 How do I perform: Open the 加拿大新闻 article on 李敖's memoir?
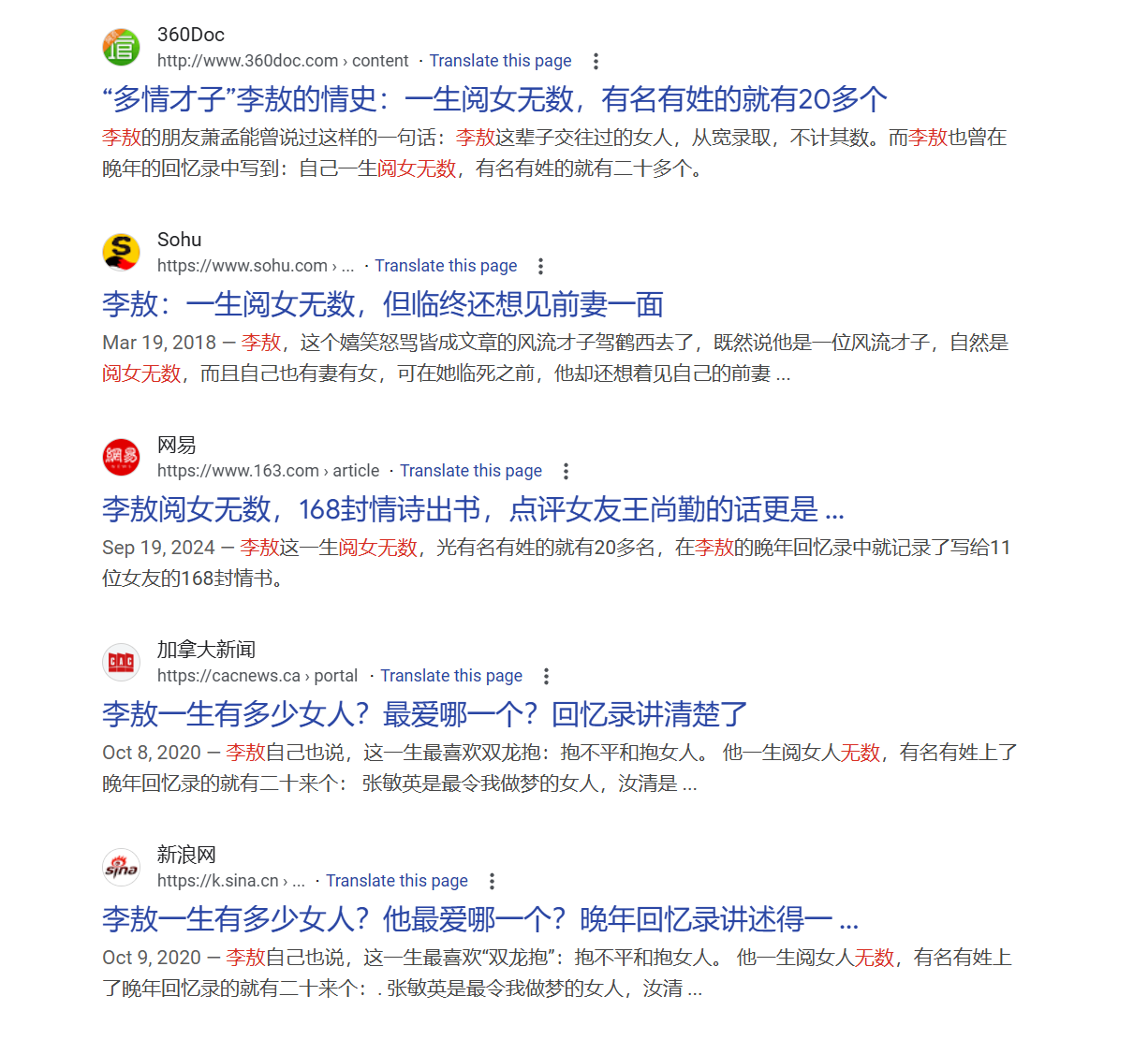(x=424, y=714)
